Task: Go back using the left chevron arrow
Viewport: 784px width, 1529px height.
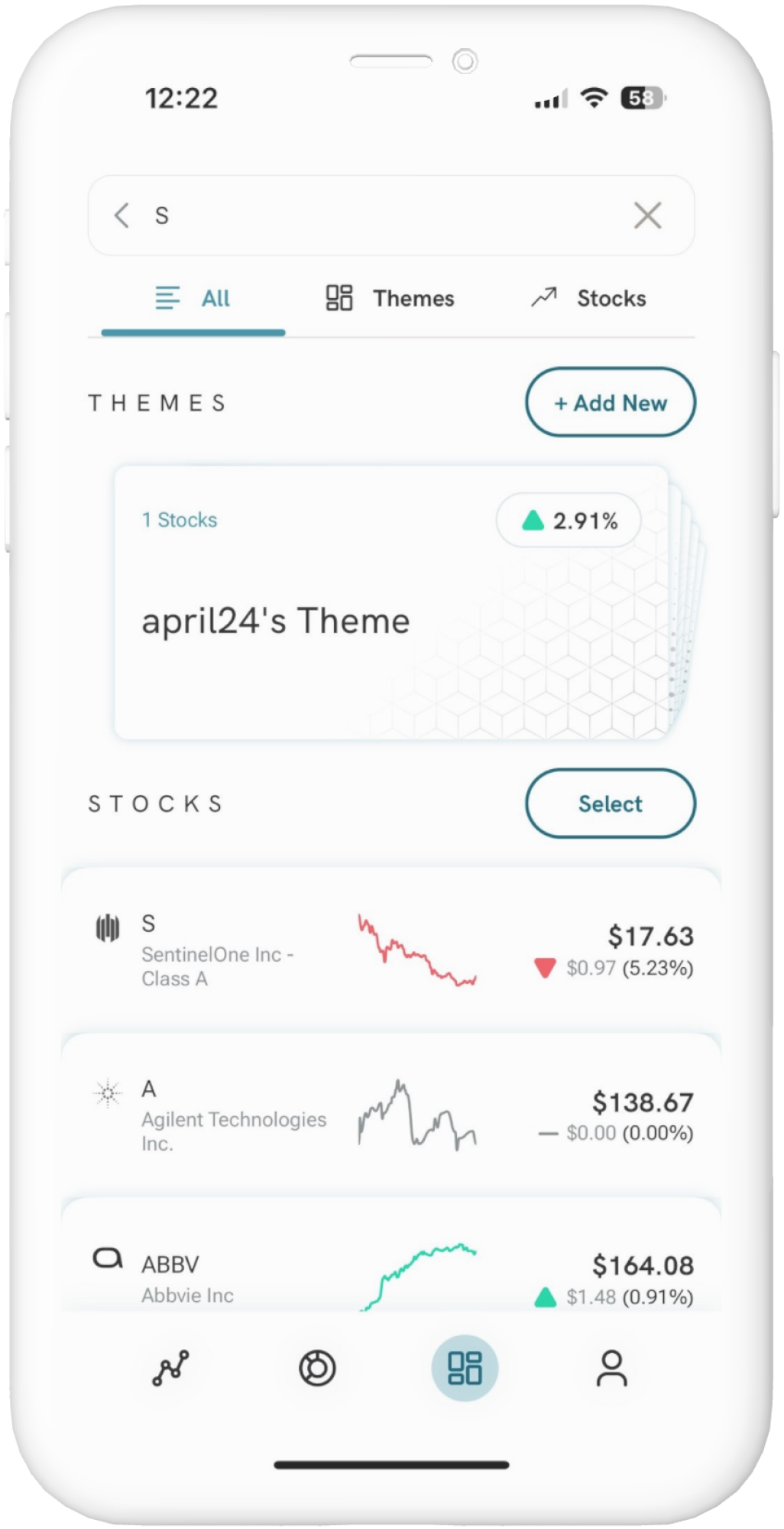Action: 121,216
